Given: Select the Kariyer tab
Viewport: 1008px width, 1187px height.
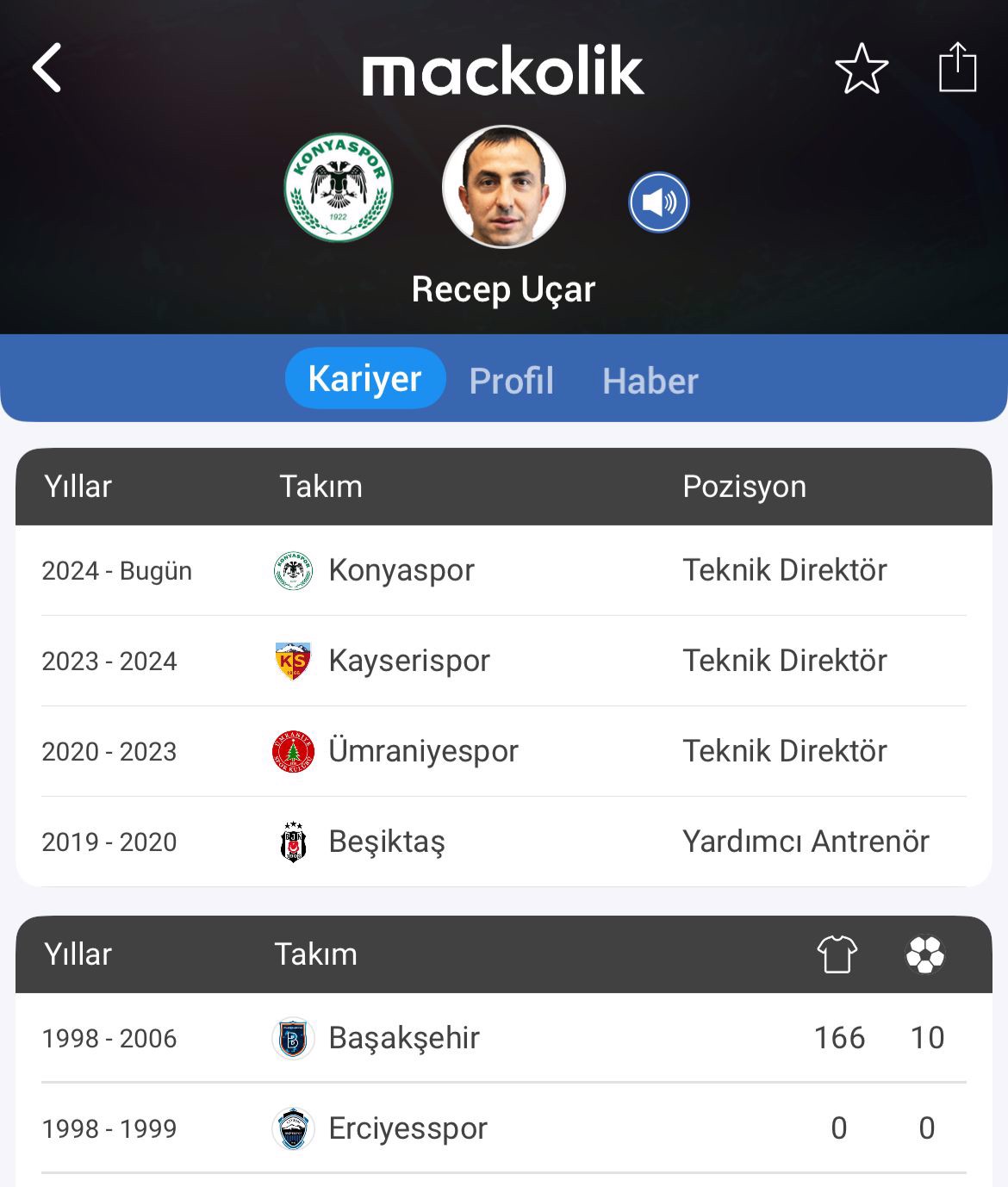Looking at the screenshot, I should (365, 379).
